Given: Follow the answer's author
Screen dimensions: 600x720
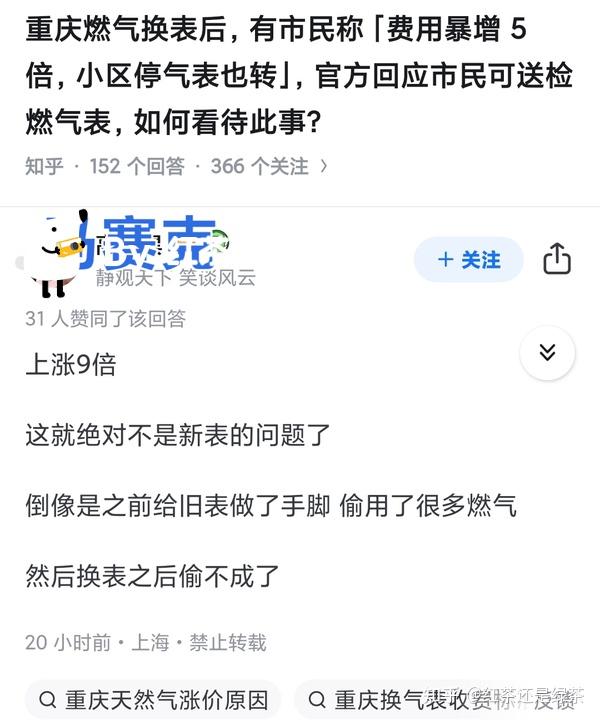Looking at the screenshot, I should click(x=468, y=260).
